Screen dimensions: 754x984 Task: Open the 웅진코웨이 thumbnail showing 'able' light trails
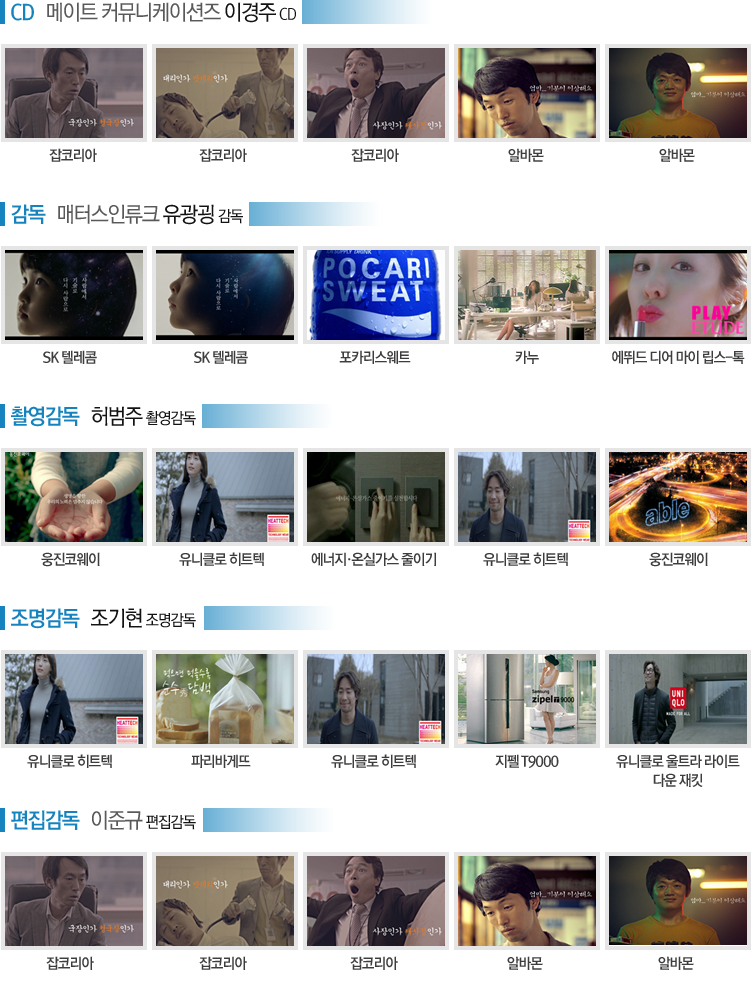click(678, 497)
